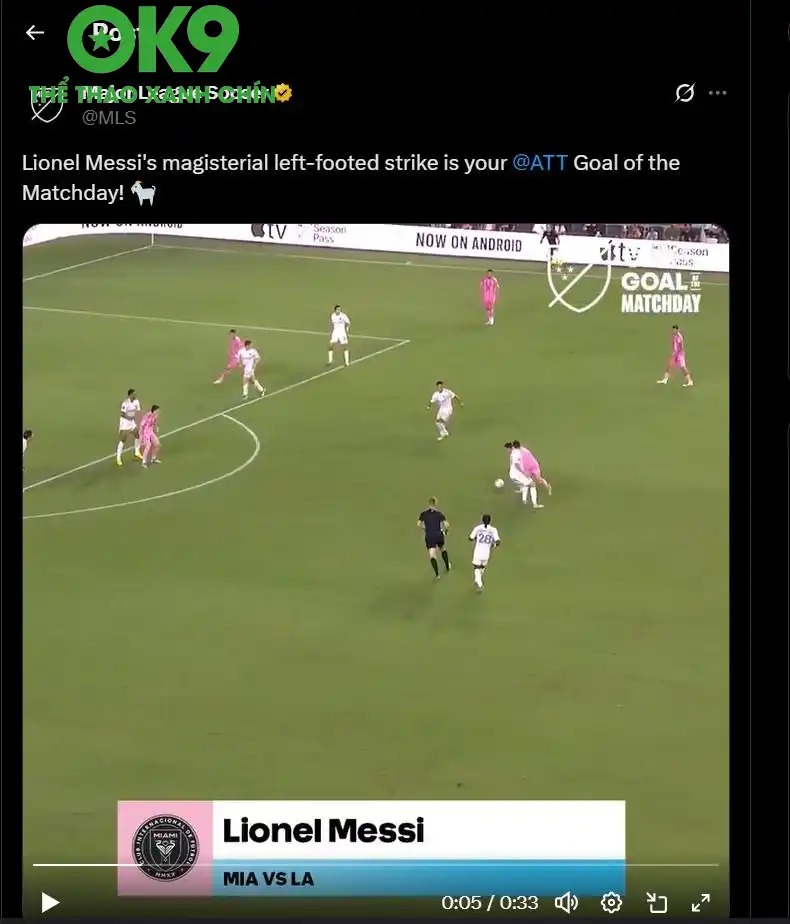The width and height of the screenshot is (790, 924).
Task: Open the @ATT mention link
Action: click(540, 163)
